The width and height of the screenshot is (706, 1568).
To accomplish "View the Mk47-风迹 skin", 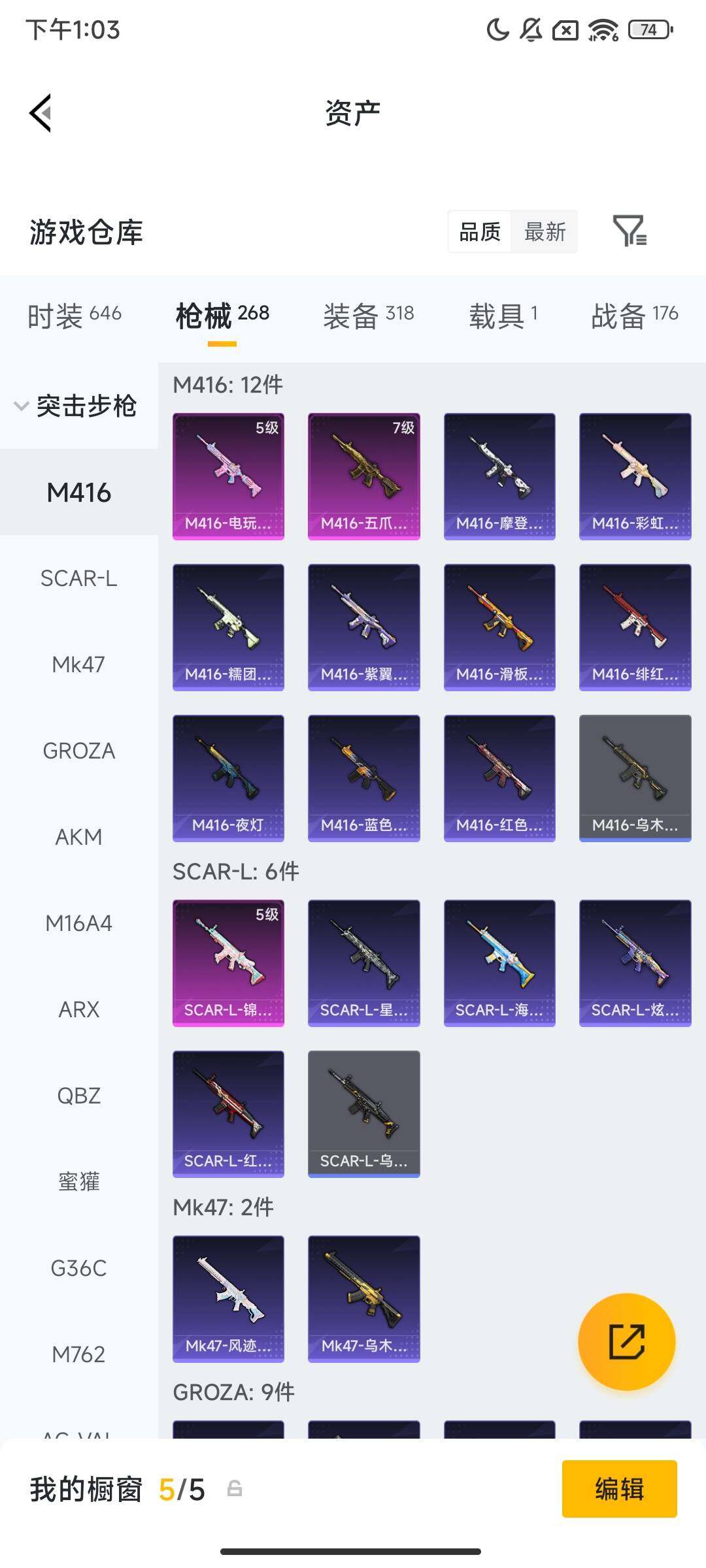I will tap(228, 1299).
